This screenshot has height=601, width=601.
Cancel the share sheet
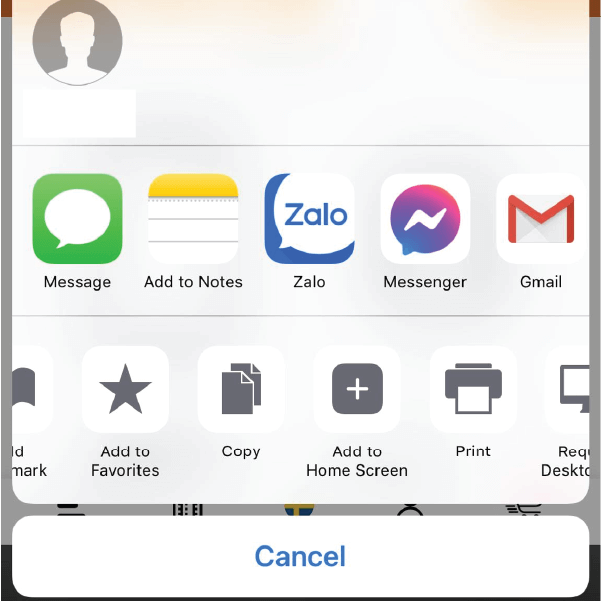300,556
